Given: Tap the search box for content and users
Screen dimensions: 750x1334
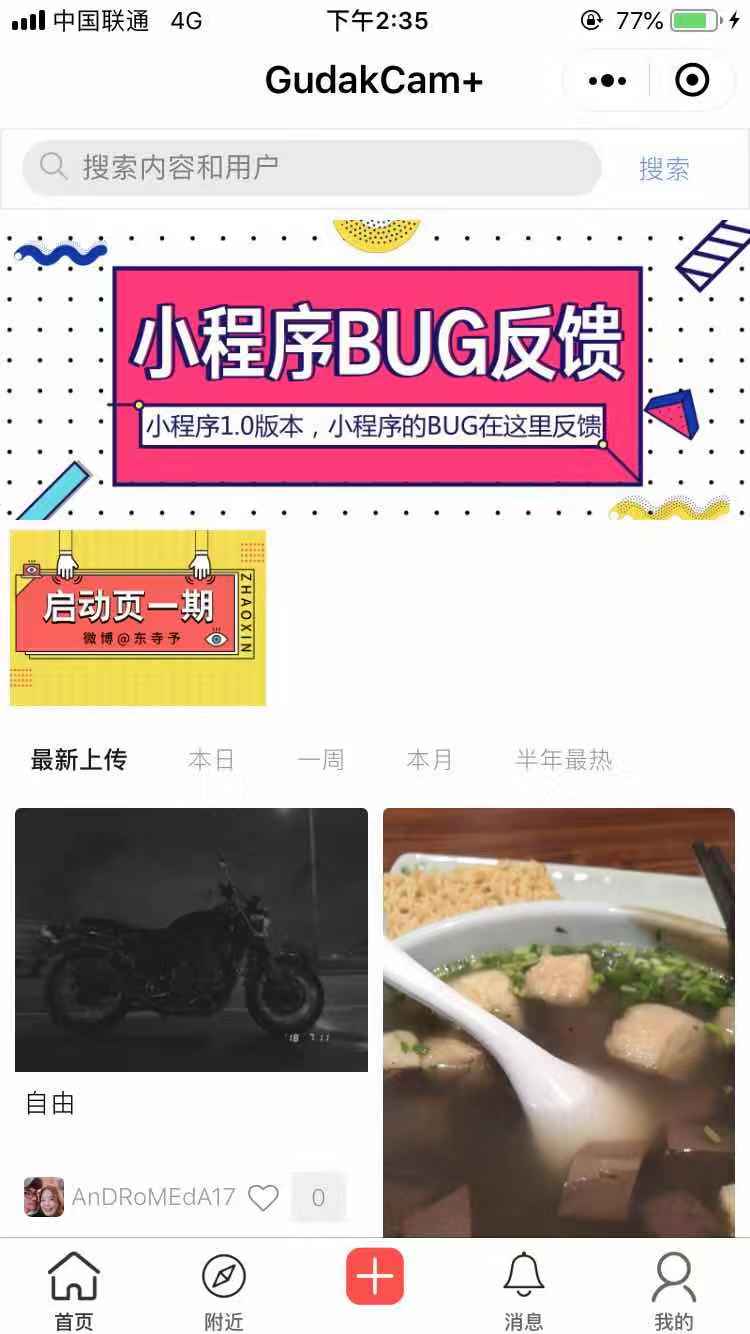Looking at the screenshot, I should [x=312, y=168].
